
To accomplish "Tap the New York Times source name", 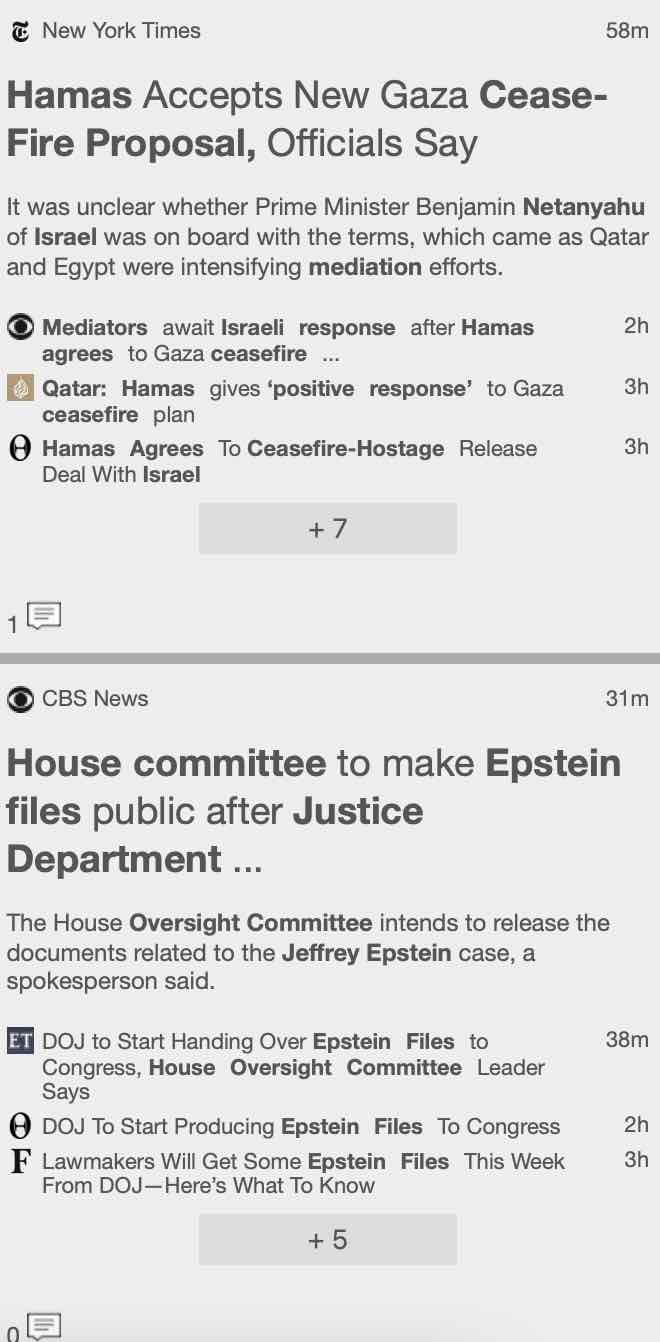I will (x=121, y=31).
